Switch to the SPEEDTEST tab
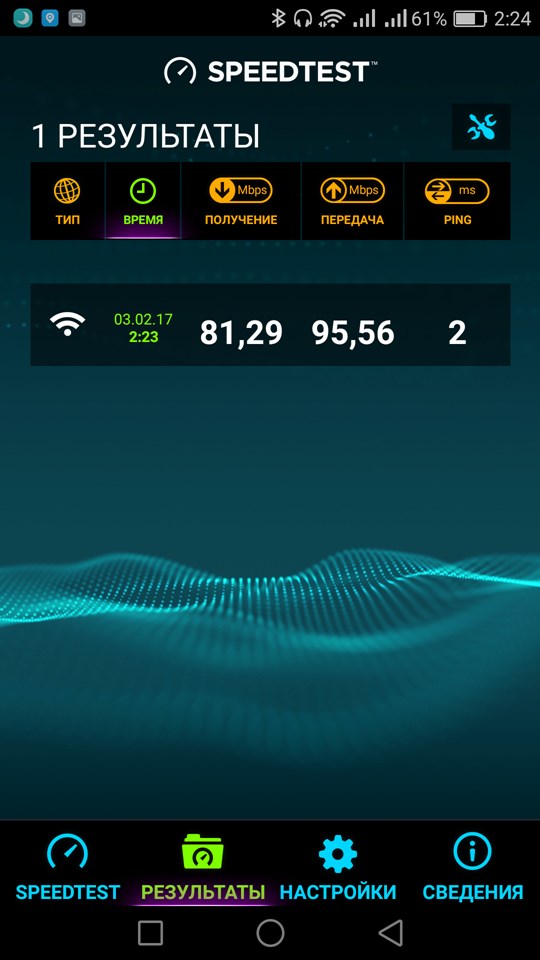540x960 pixels. pyautogui.click(x=67, y=868)
